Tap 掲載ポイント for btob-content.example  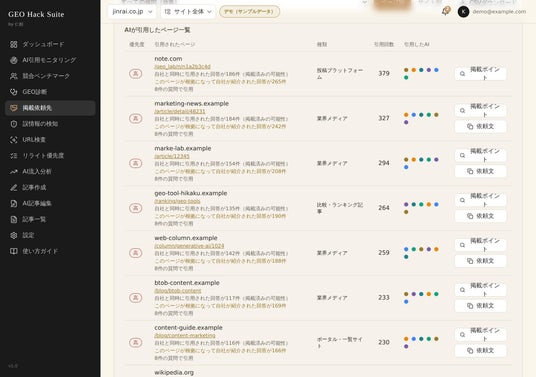click(480, 290)
